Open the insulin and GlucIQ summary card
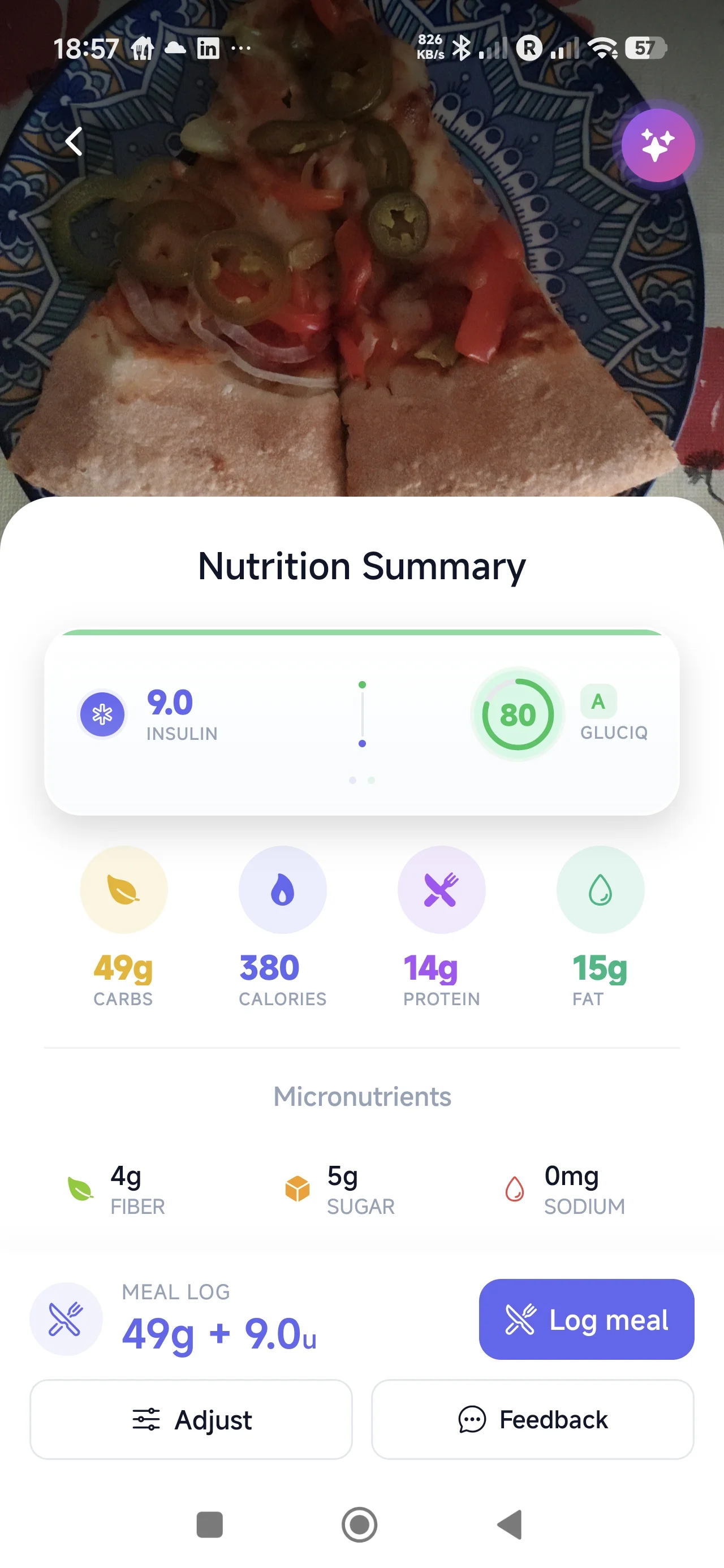 pos(361,722)
